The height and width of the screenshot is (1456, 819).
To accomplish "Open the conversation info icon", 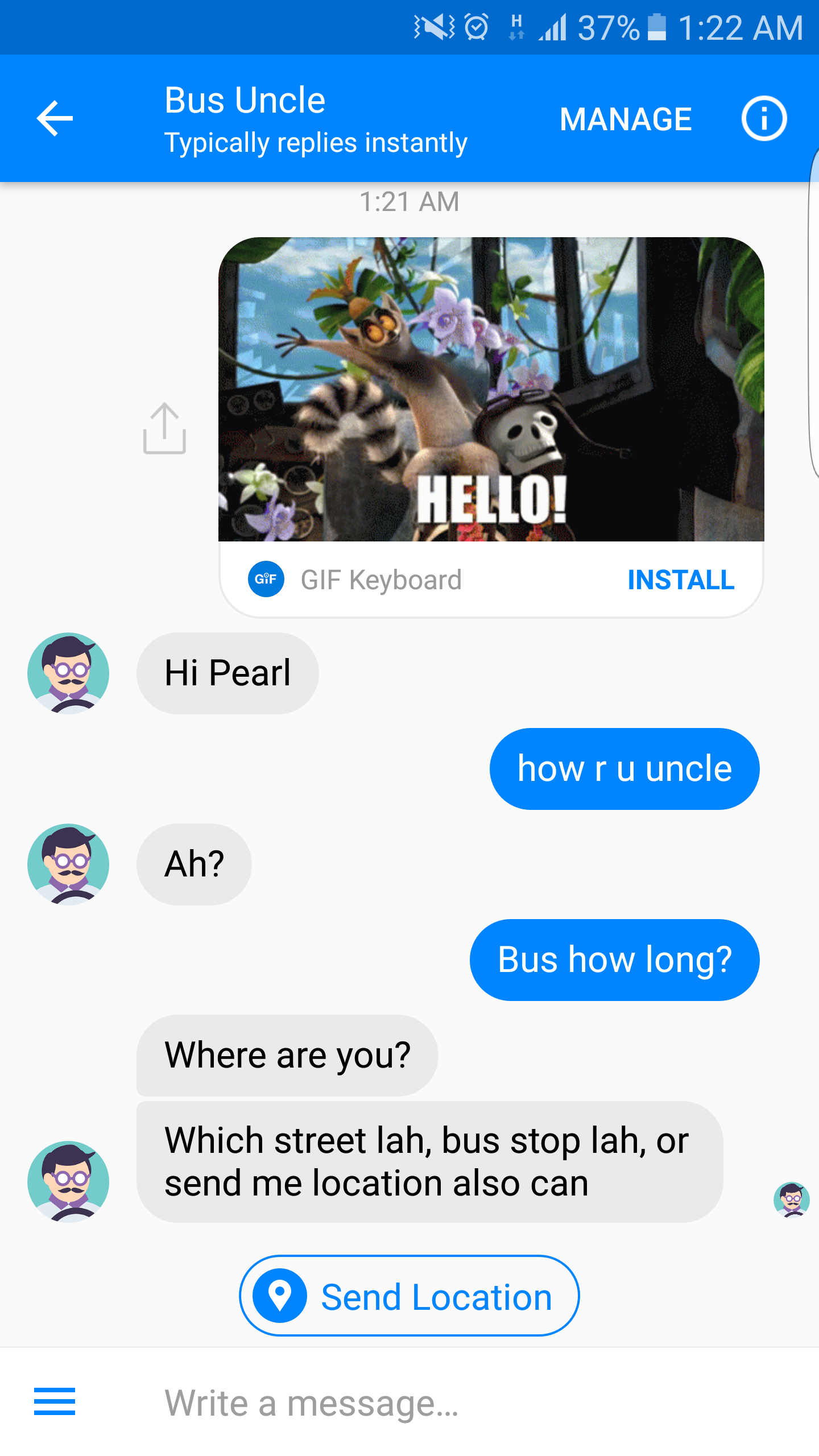I will pos(764,118).
